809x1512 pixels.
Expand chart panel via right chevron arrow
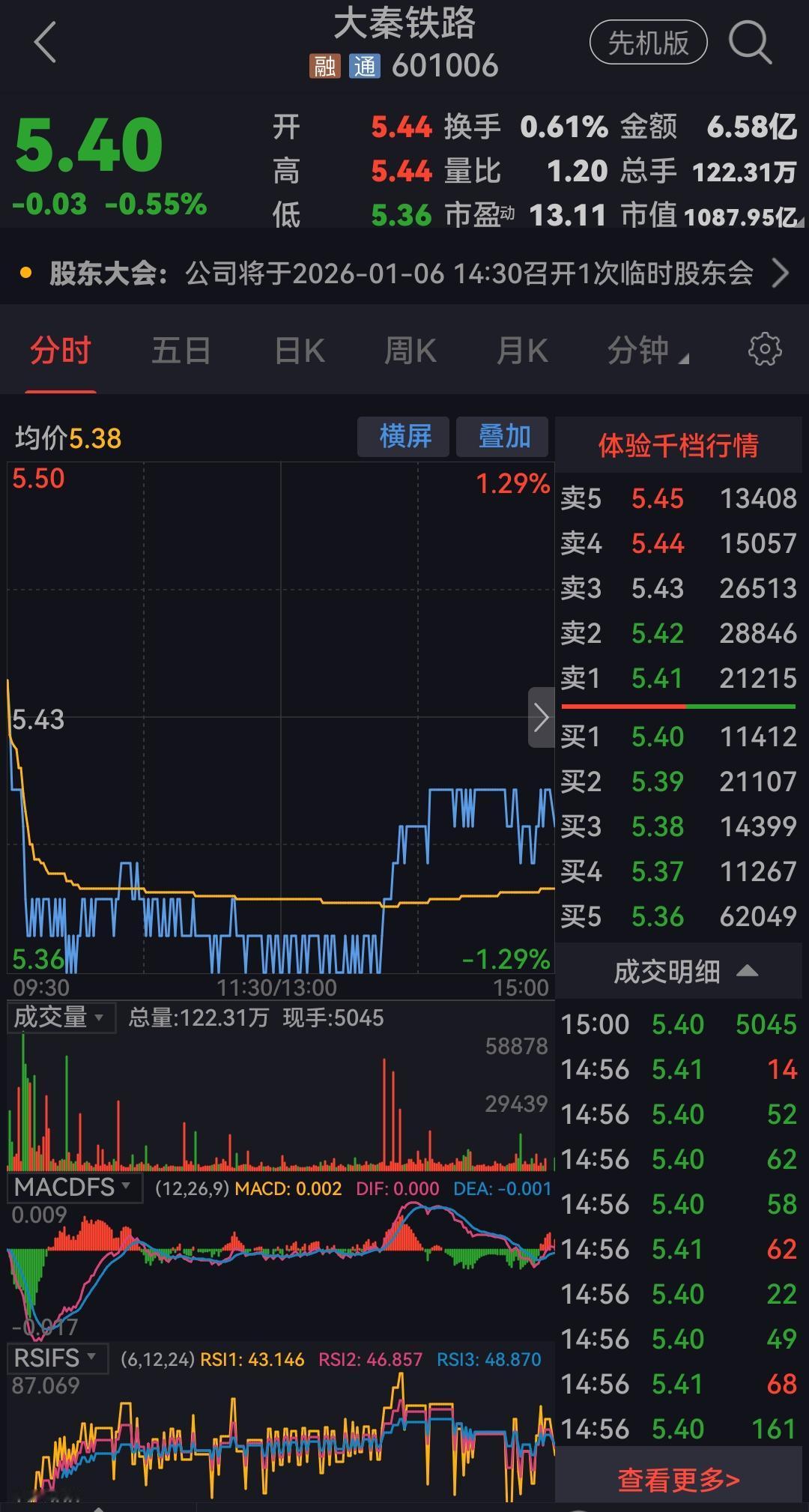point(541,717)
